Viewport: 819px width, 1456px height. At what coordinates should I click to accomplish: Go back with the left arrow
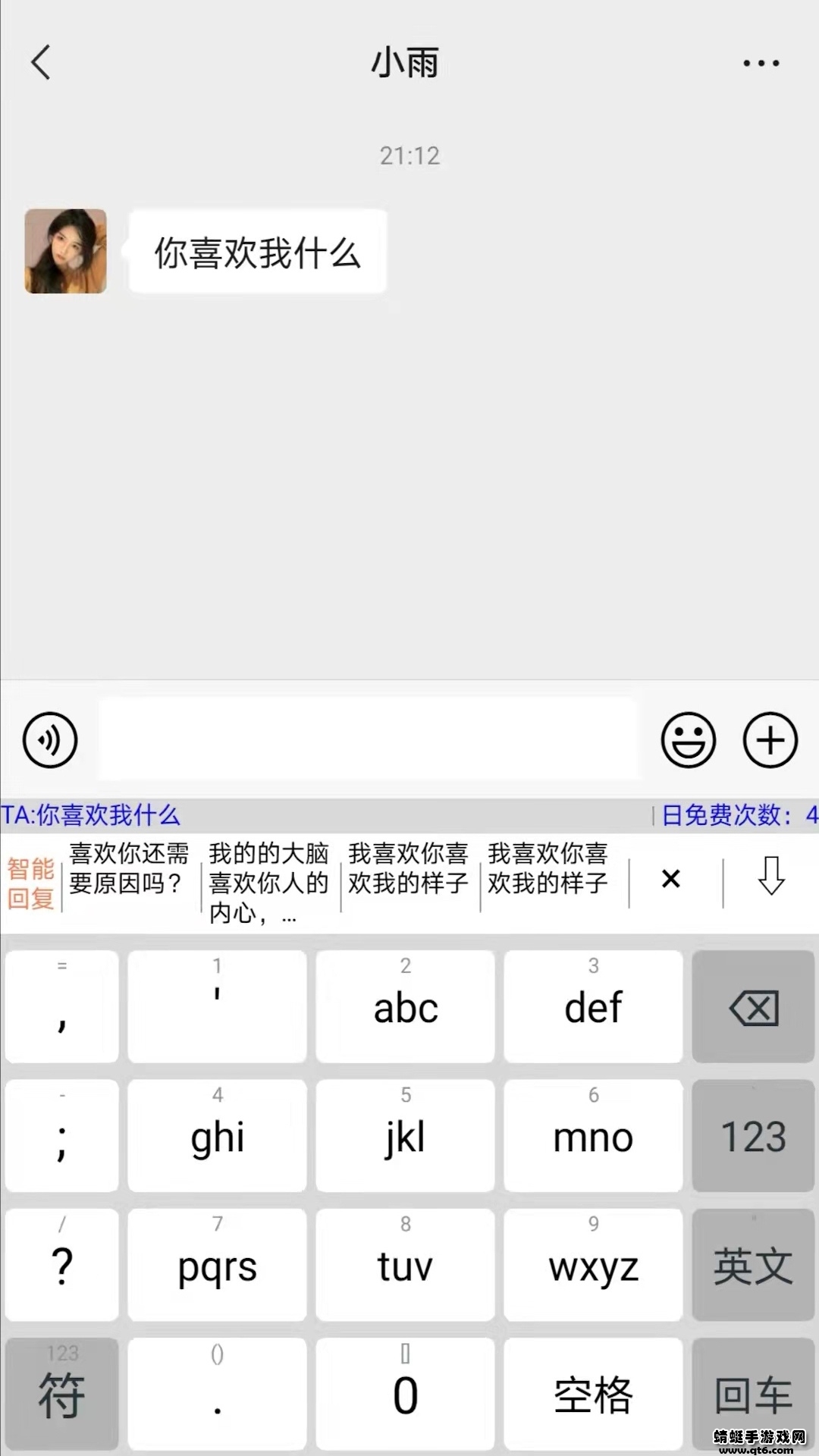click(x=42, y=64)
